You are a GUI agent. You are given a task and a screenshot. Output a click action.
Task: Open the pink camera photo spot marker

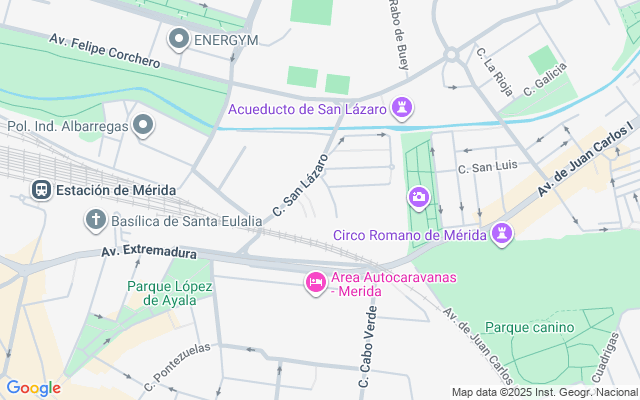pos(418,197)
